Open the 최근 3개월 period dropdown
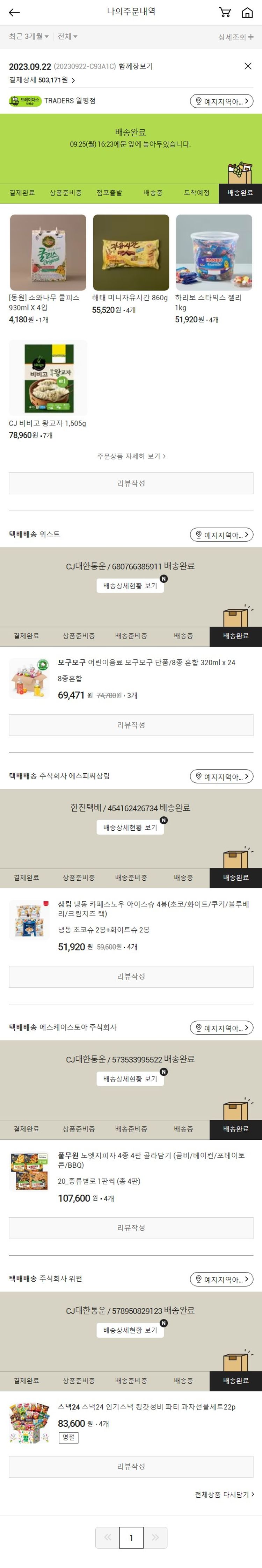This screenshot has height=1568, width=262. (29, 36)
